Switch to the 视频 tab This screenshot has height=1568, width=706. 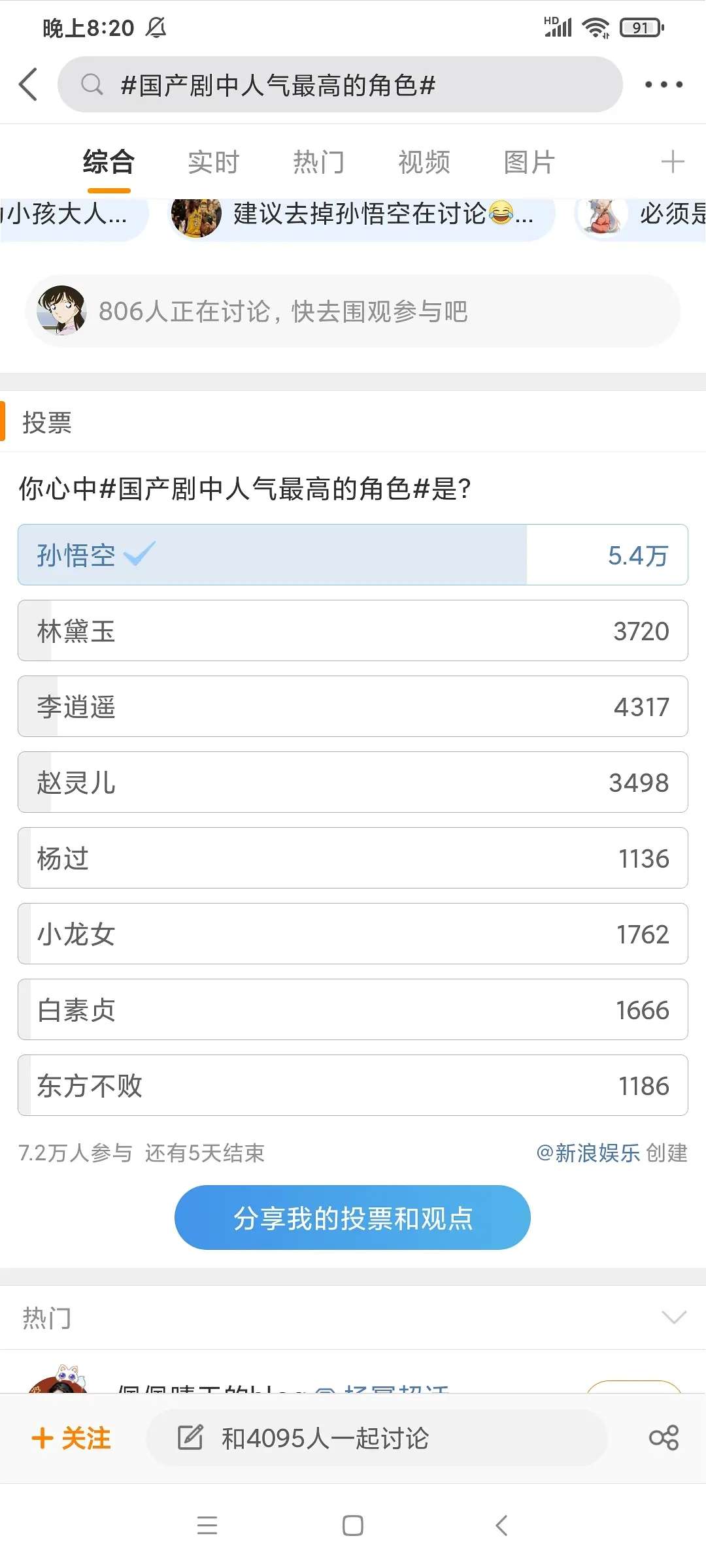pos(424,162)
